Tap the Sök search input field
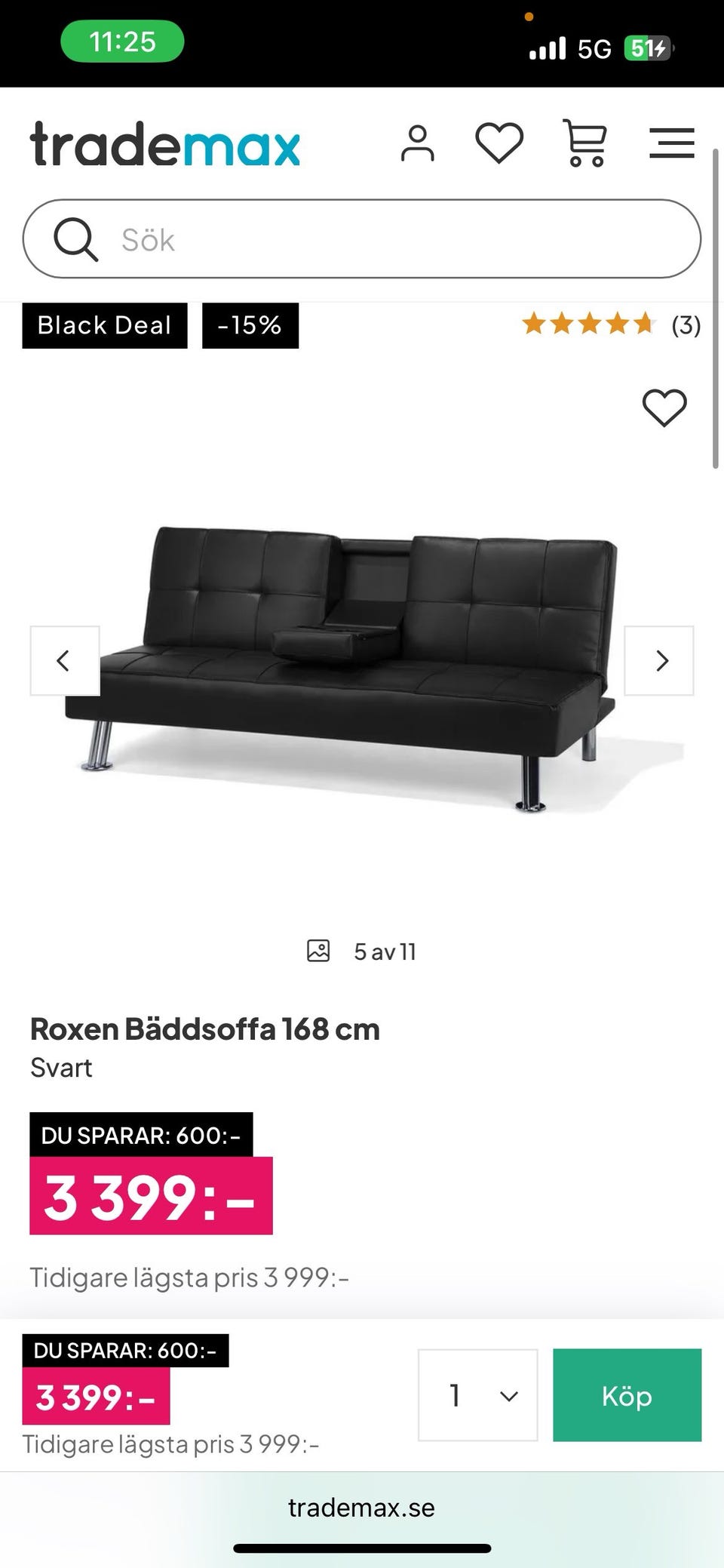 pyautogui.click(x=362, y=239)
